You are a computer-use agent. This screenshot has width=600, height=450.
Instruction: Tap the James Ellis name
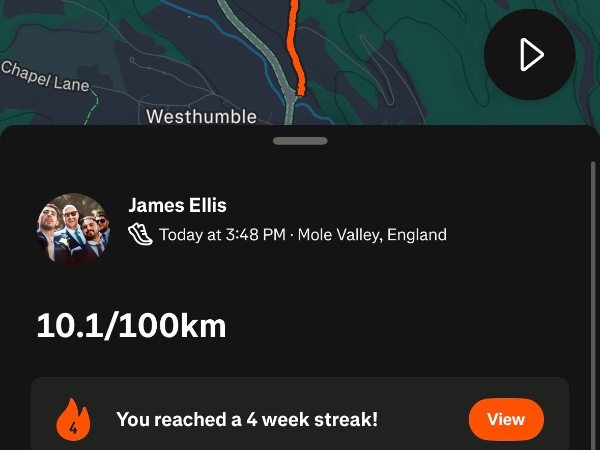click(177, 205)
